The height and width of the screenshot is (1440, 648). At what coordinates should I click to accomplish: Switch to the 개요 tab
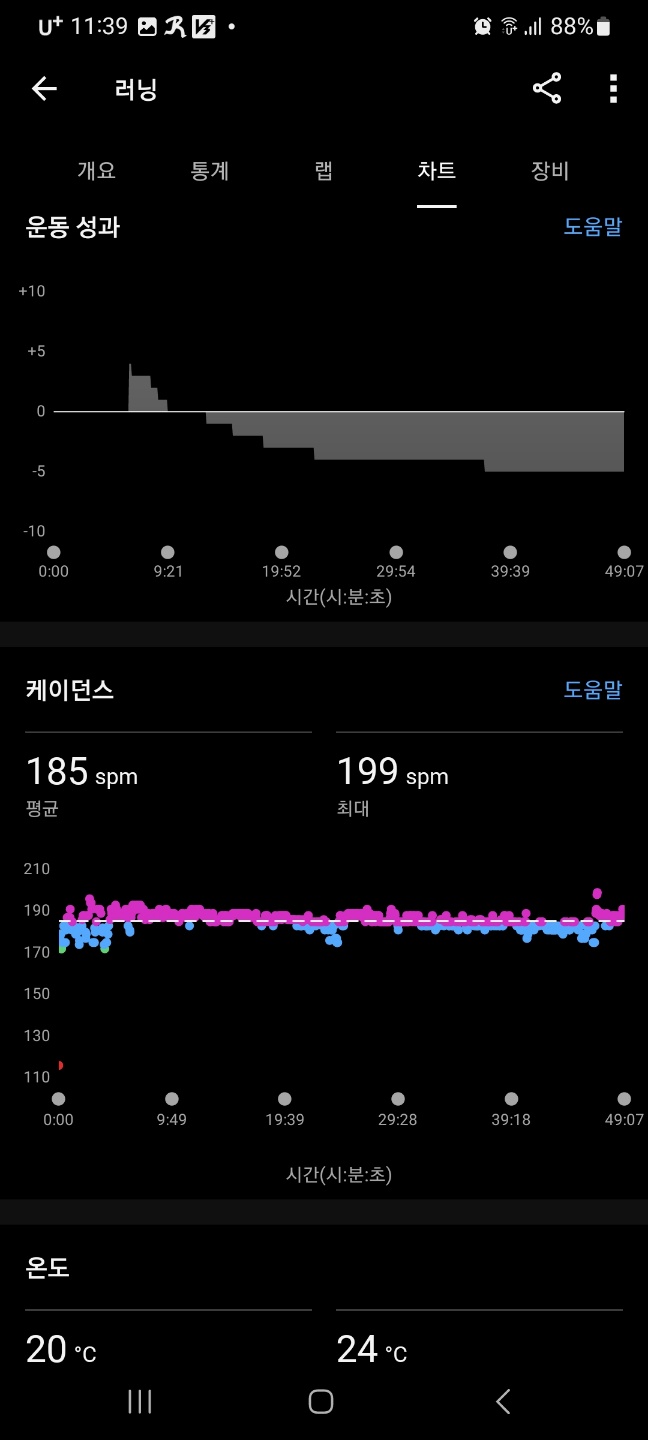[97, 171]
